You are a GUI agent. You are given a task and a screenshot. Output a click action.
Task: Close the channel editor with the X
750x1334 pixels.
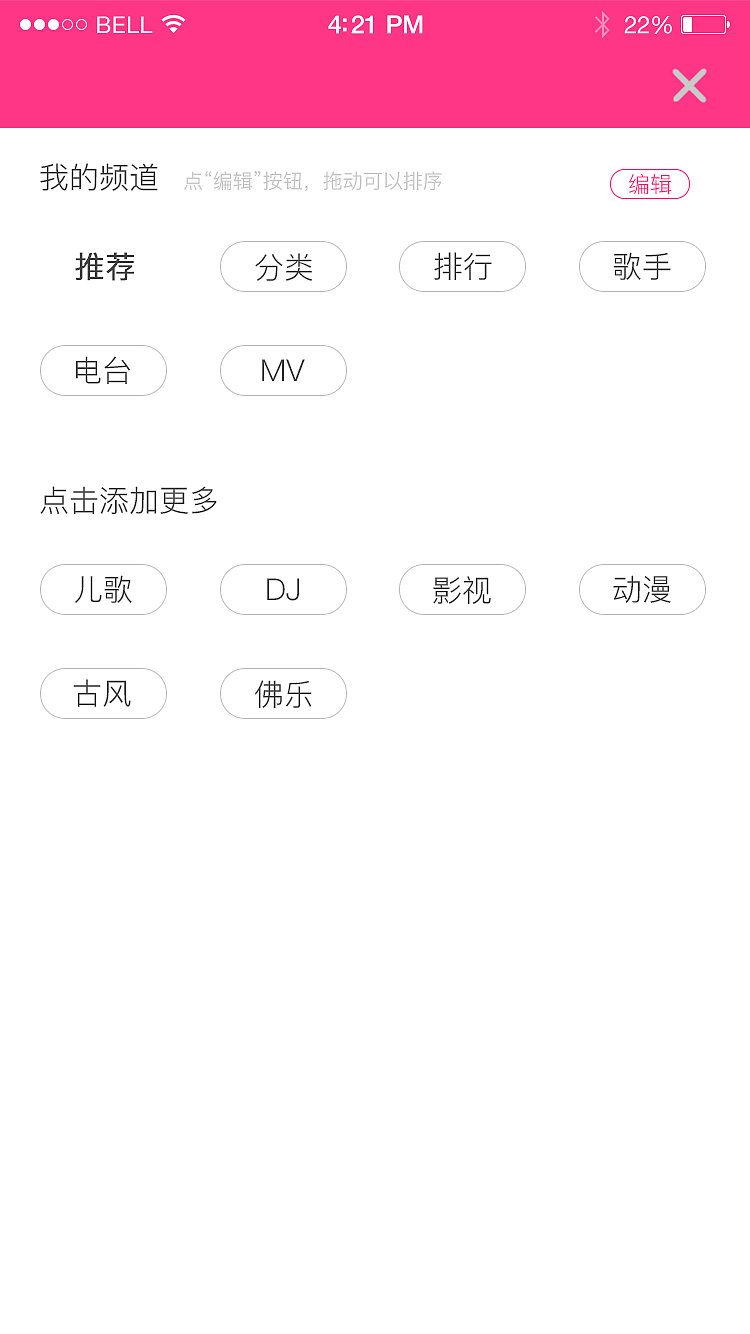[x=689, y=86]
